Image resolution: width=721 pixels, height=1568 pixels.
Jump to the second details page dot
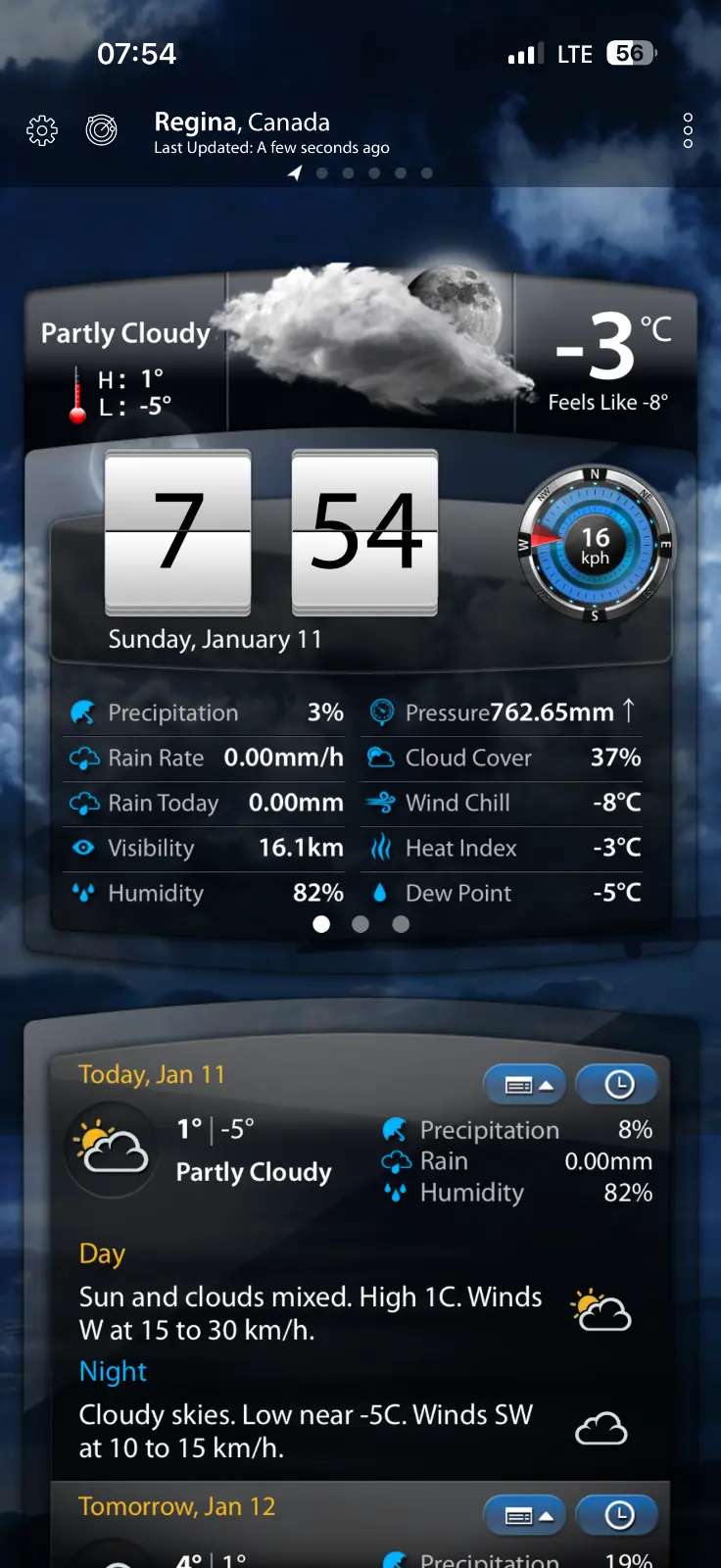(360, 924)
